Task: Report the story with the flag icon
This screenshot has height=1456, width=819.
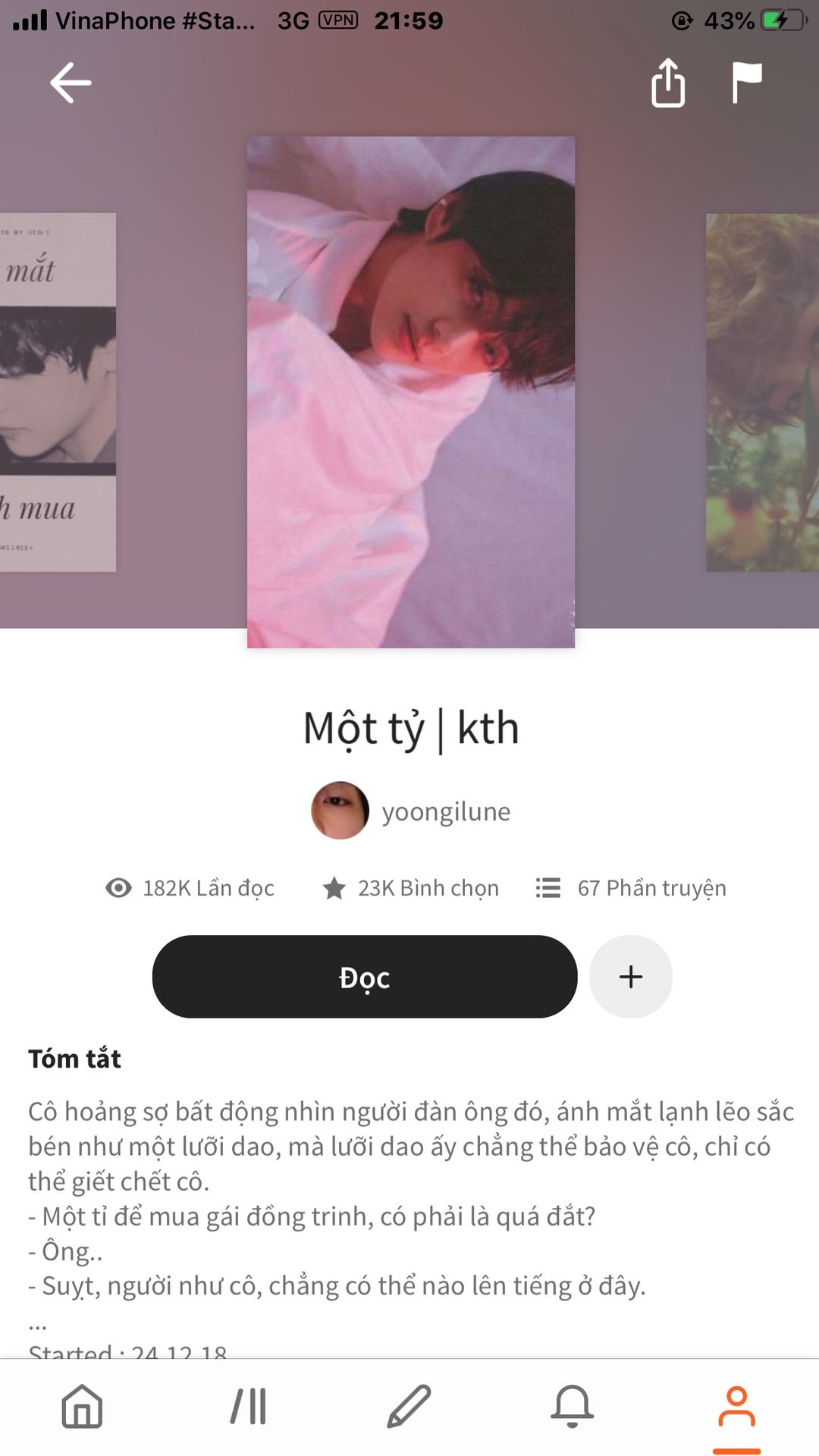Action: [x=746, y=83]
